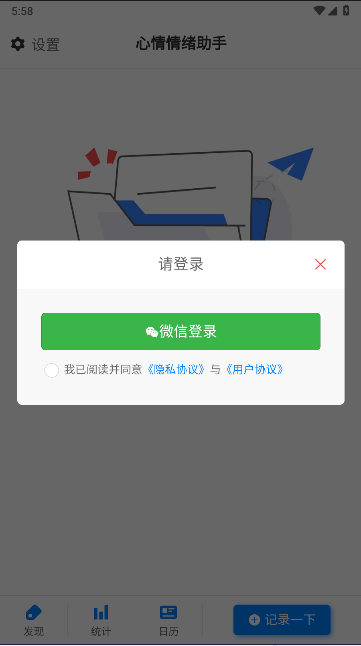Switch to the 统计 tab
Viewport: 361px width, 646px height.
click(x=101, y=620)
